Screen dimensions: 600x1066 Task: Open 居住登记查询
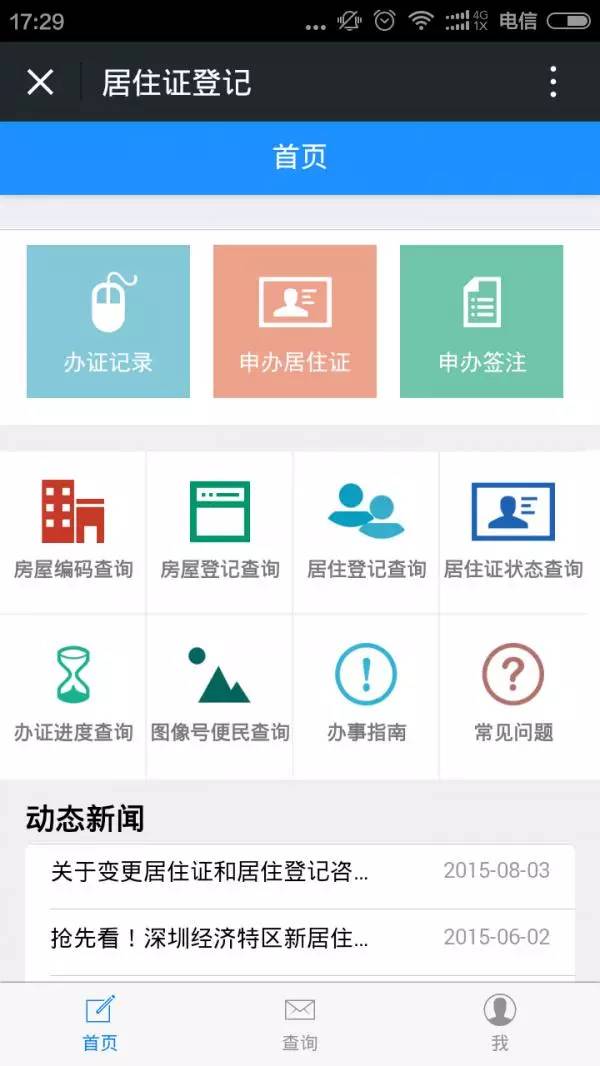click(x=366, y=531)
